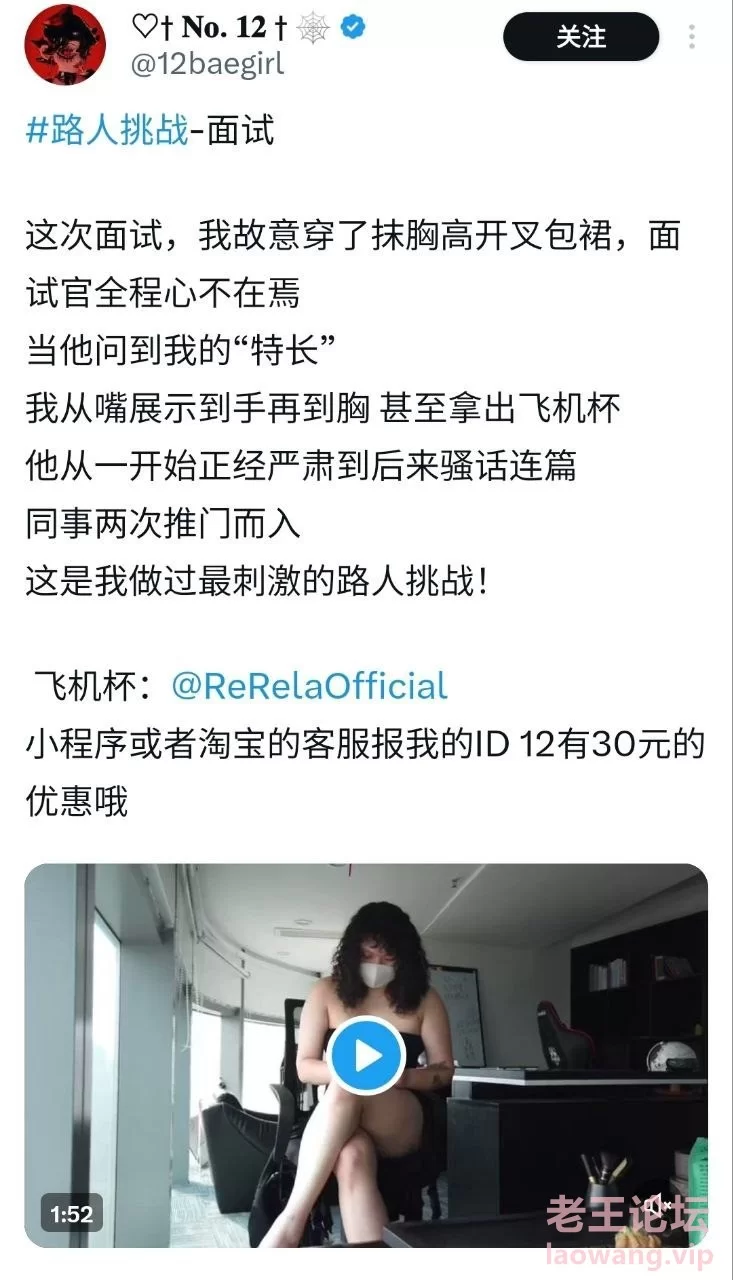Screen dimensions: 733x1280
Task: Play the 1:52 video
Action: click(x=366, y=1054)
